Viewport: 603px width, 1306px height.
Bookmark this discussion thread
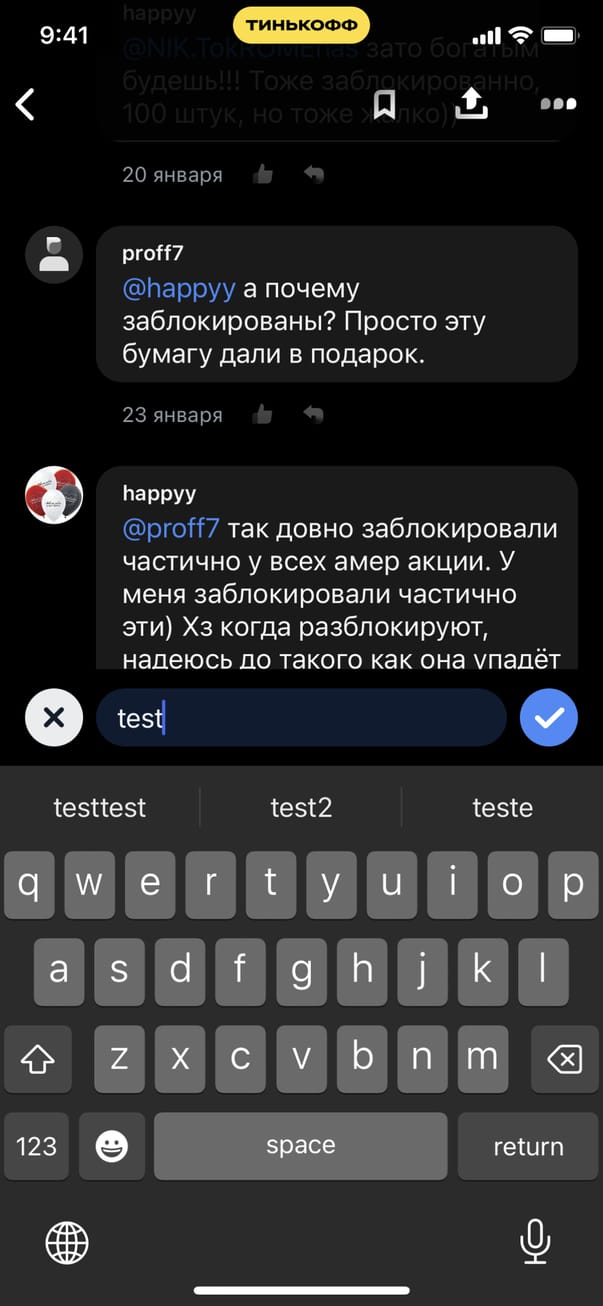[384, 103]
